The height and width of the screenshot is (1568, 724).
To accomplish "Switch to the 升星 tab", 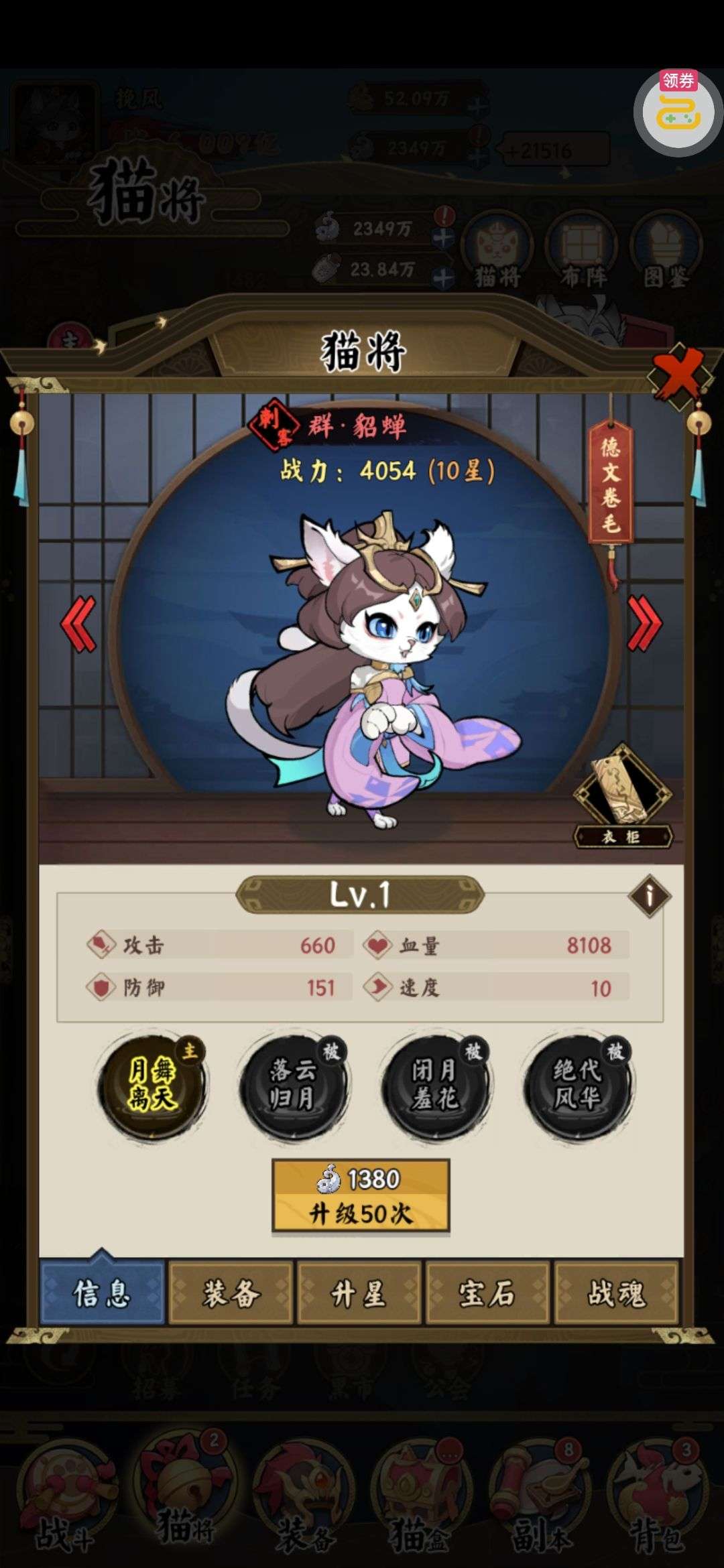I will click(x=359, y=1293).
